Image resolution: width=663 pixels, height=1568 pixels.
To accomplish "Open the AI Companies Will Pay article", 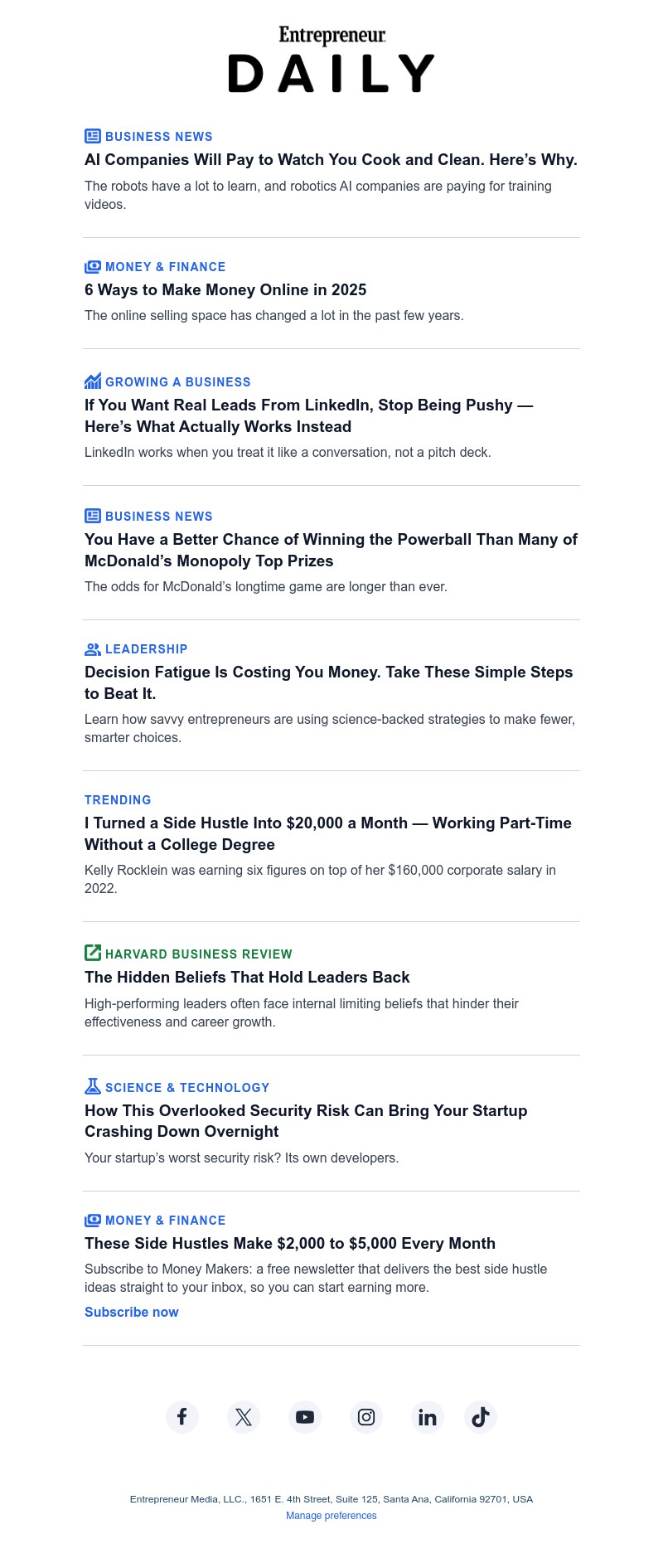I will 331,160.
